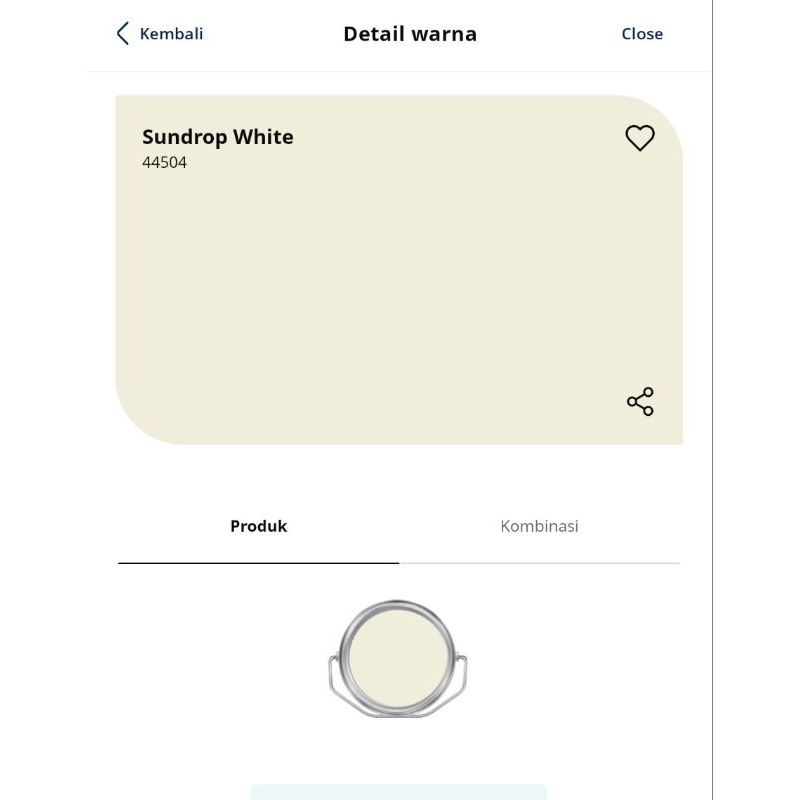Go back with the Kembali button
Viewport: 800px width, 800px height.
click(x=160, y=34)
